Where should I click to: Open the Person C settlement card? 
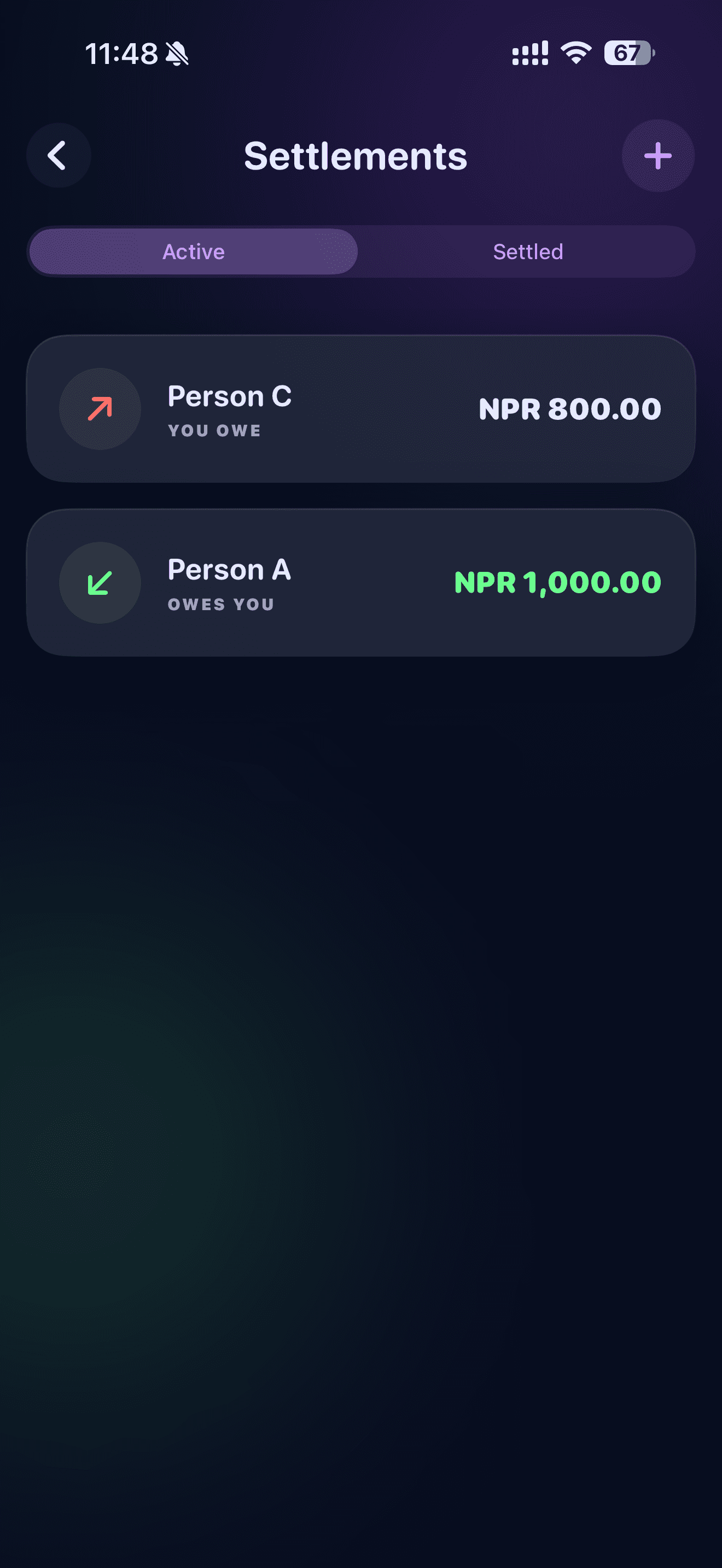[360, 409]
